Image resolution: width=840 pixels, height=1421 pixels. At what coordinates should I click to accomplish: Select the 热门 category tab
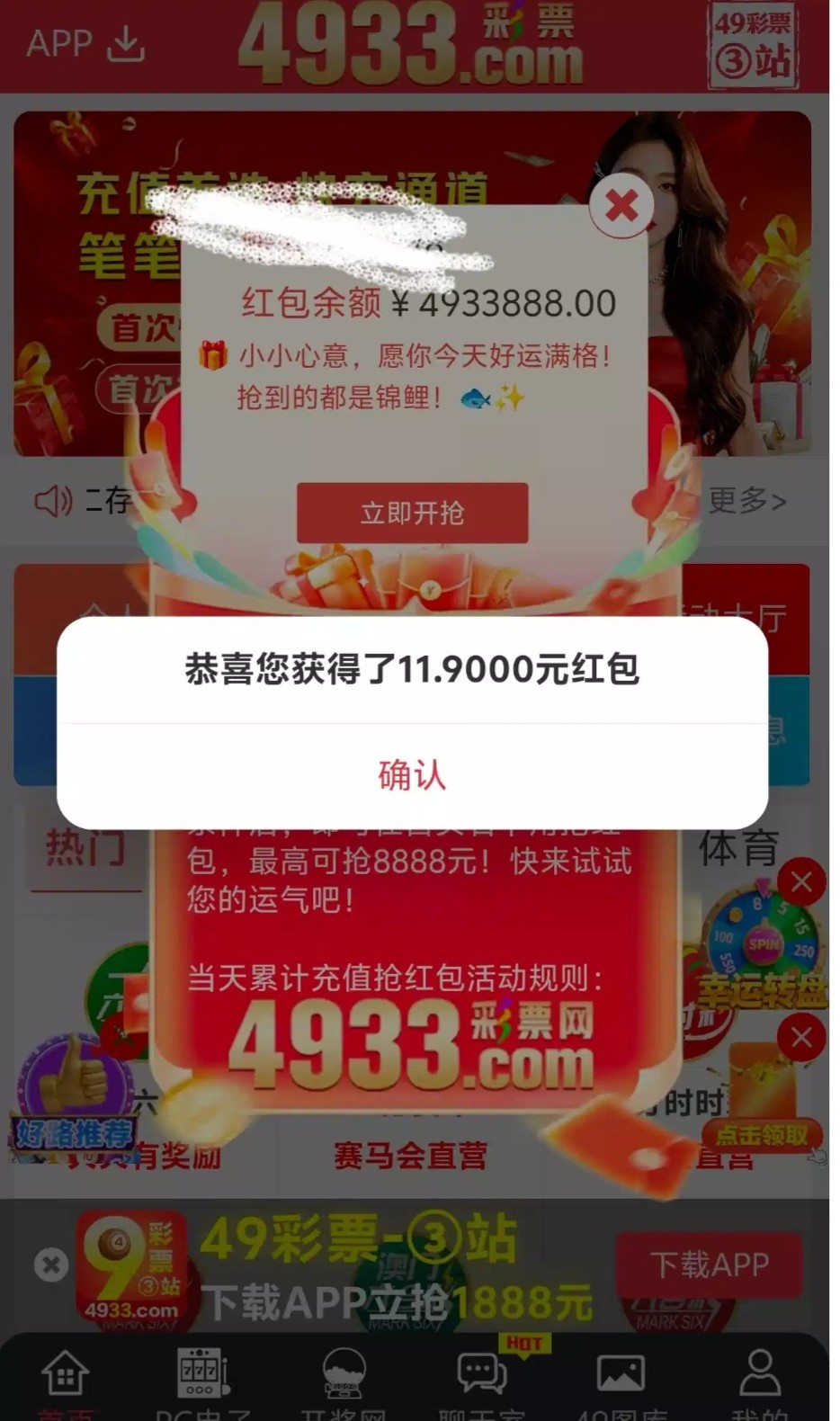coord(85,849)
